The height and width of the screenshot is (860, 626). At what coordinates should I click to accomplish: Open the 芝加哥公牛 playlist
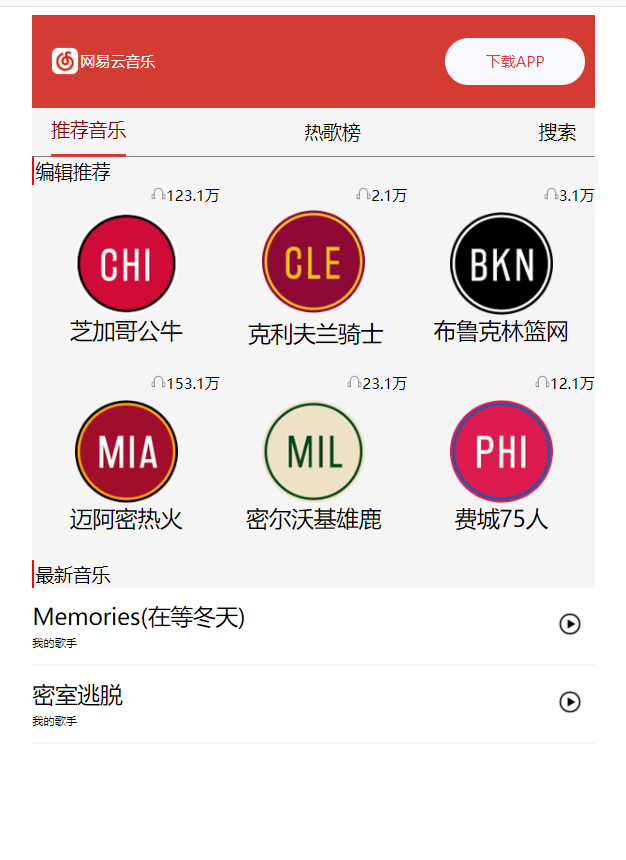pyautogui.click(x=126, y=264)
